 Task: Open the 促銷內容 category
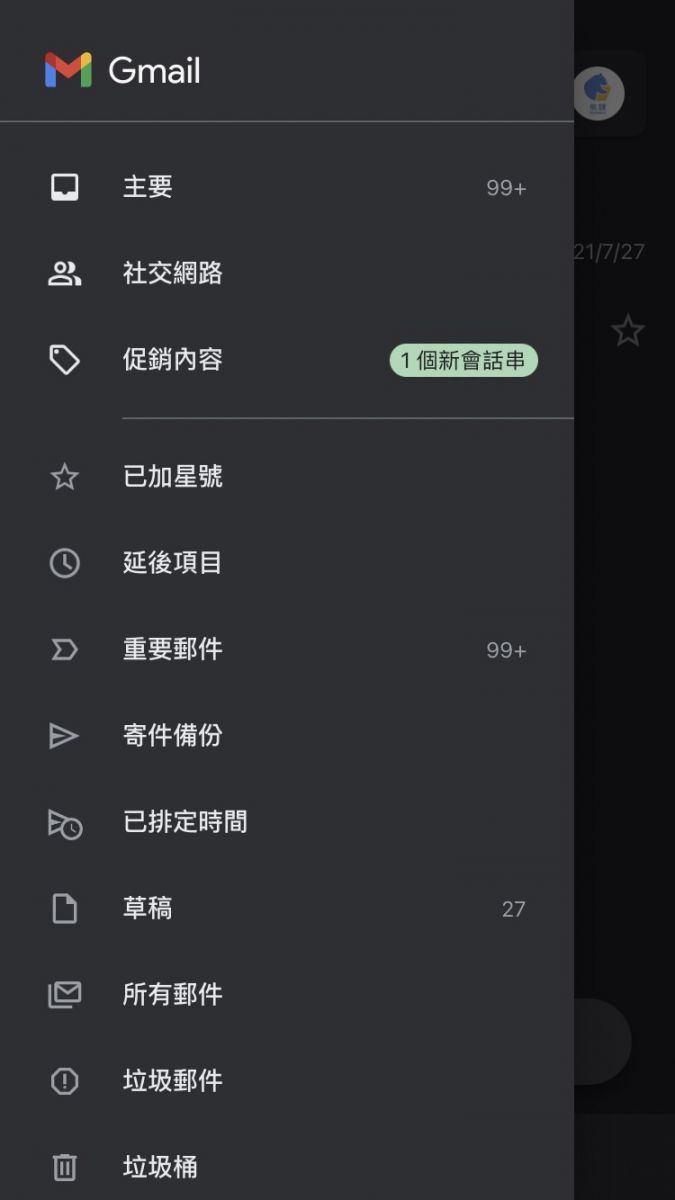pos(287,360)
